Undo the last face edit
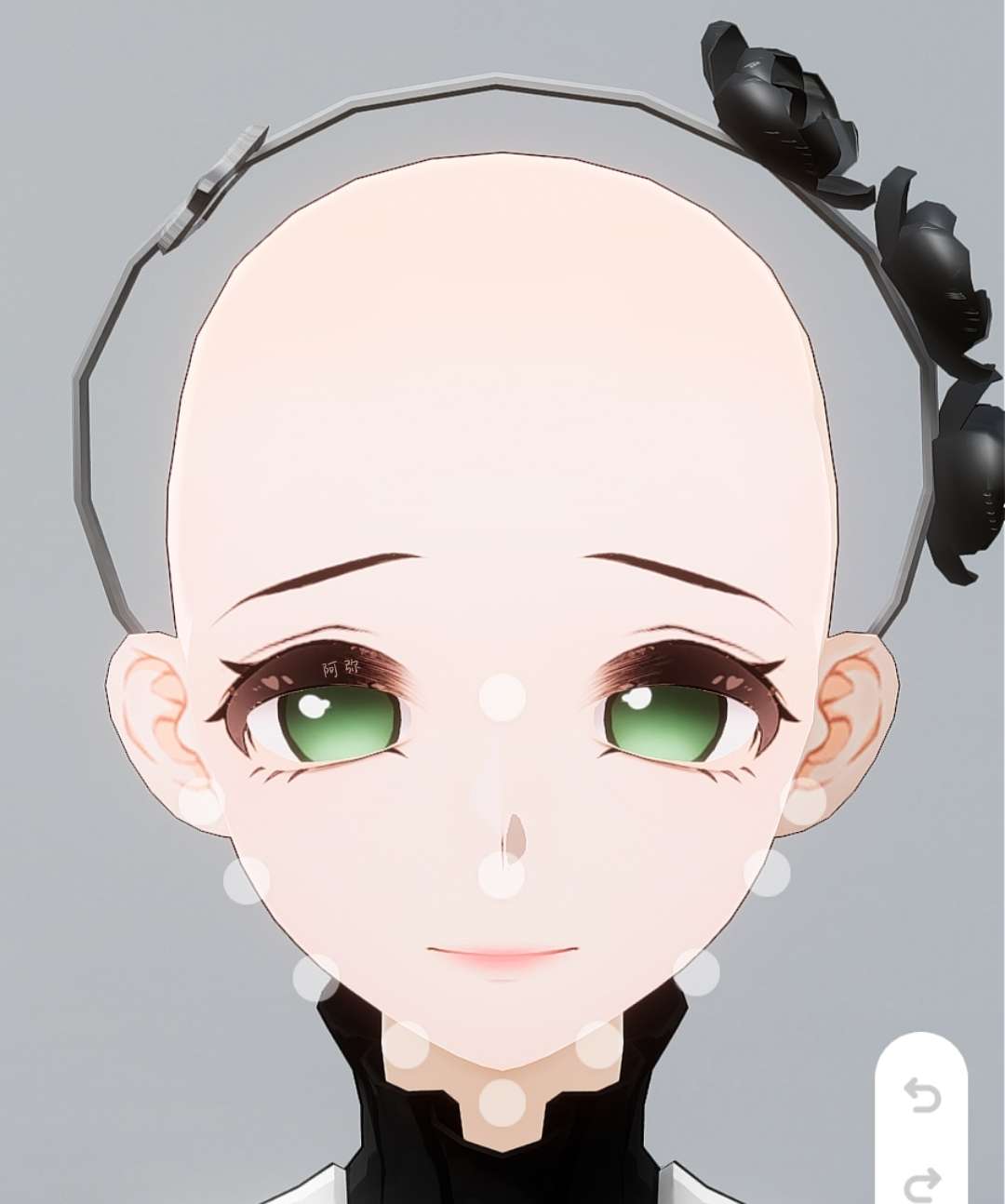 pyautogui.click(x=921, y=1095)
